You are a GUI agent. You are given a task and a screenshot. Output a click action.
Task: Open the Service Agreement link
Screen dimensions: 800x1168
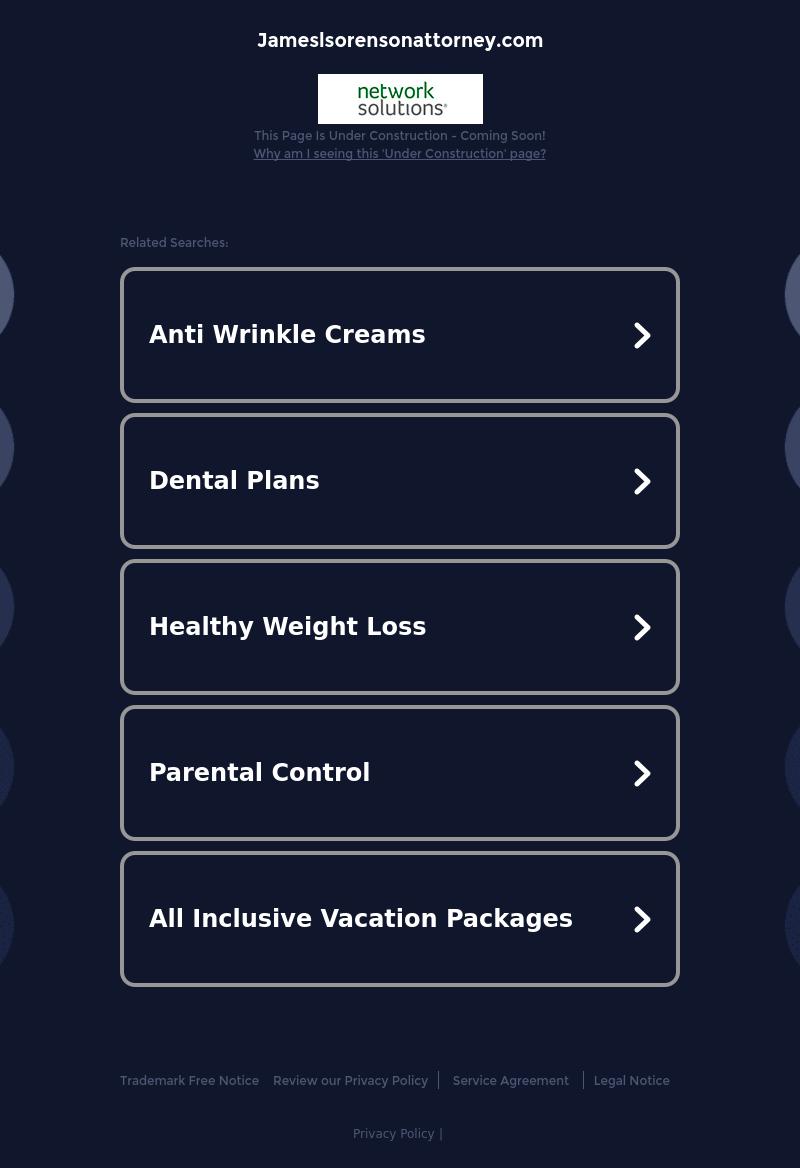(510, 1081)
